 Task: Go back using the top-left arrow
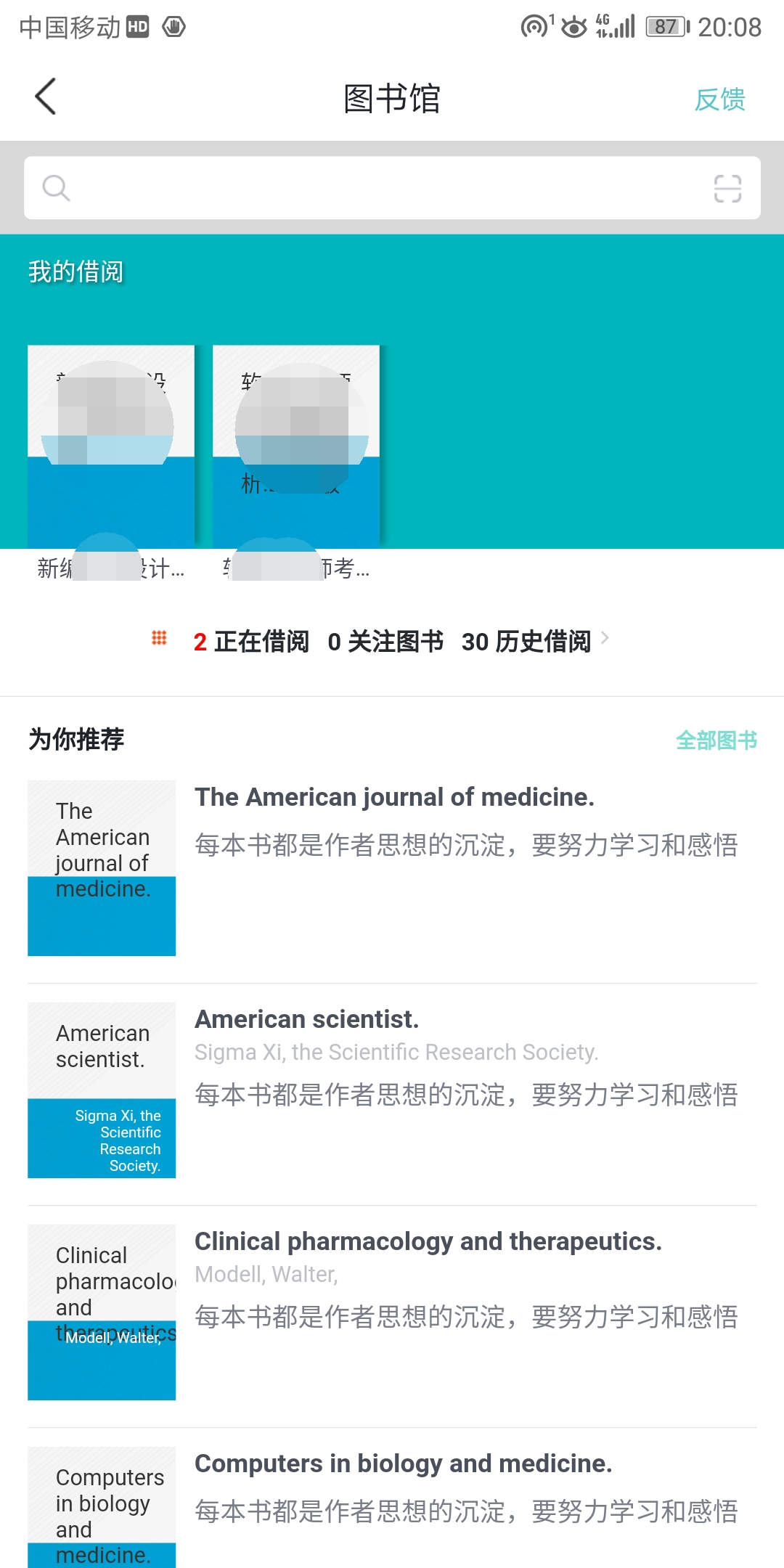(46, 97)
